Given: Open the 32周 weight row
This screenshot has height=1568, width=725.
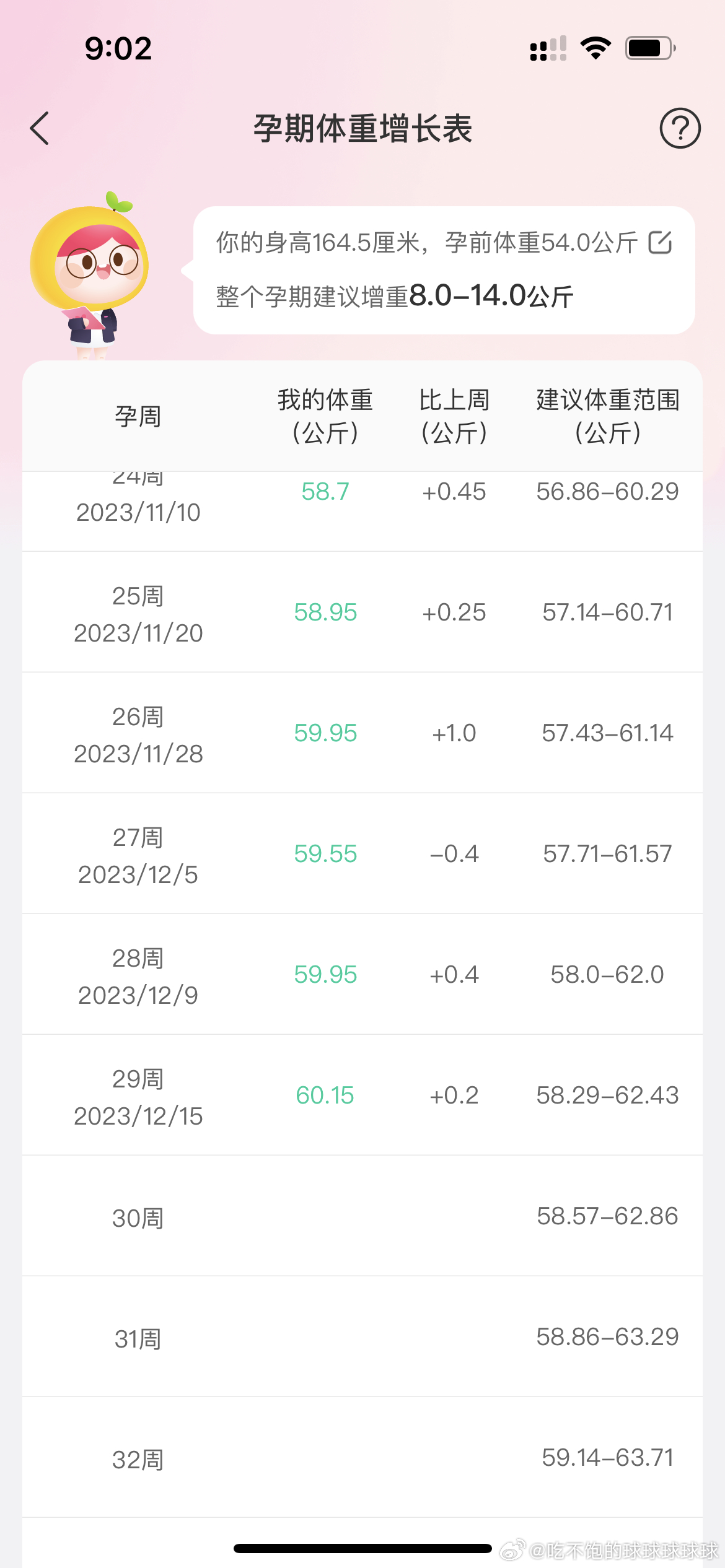Looking at the screenshot, I should click(362, 1457).
